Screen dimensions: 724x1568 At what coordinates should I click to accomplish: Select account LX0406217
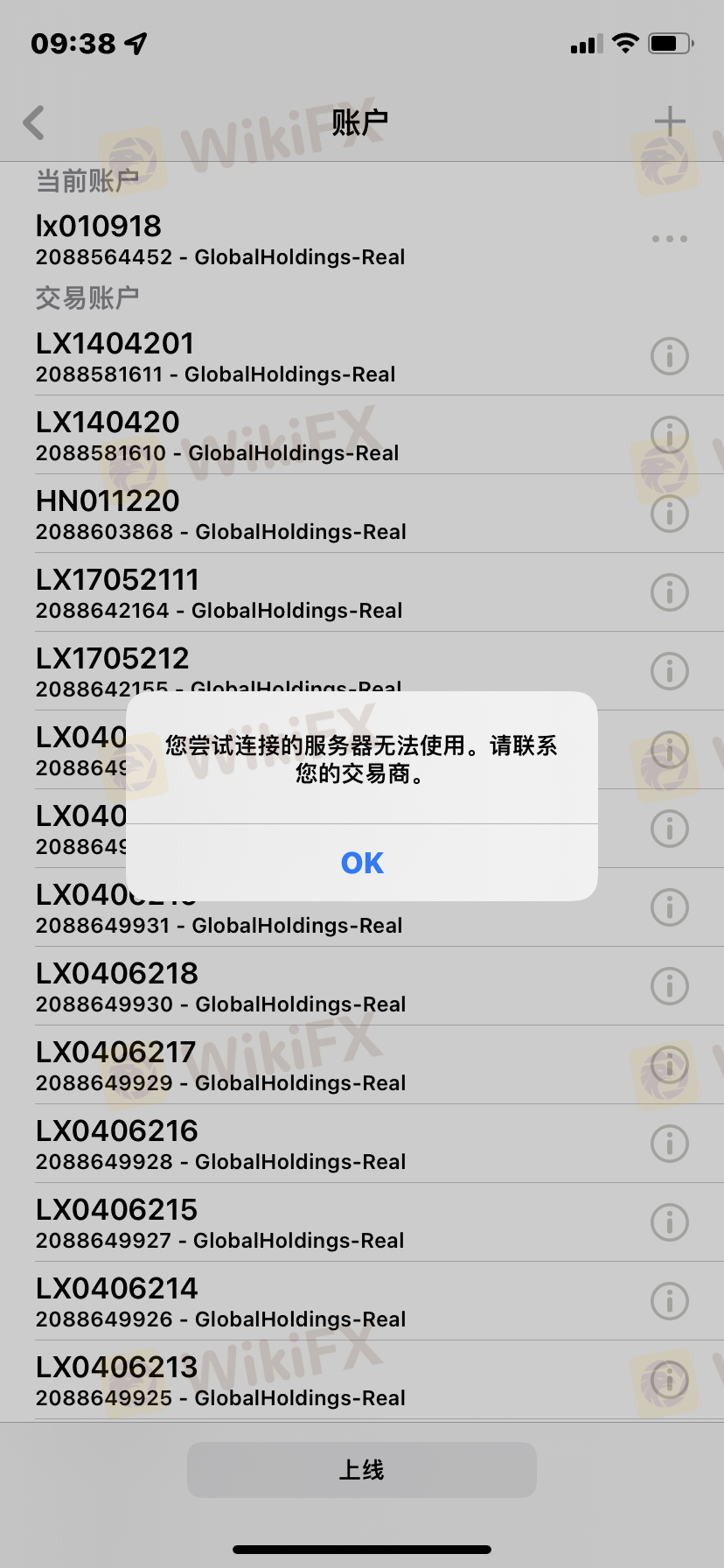[362, 1065]
